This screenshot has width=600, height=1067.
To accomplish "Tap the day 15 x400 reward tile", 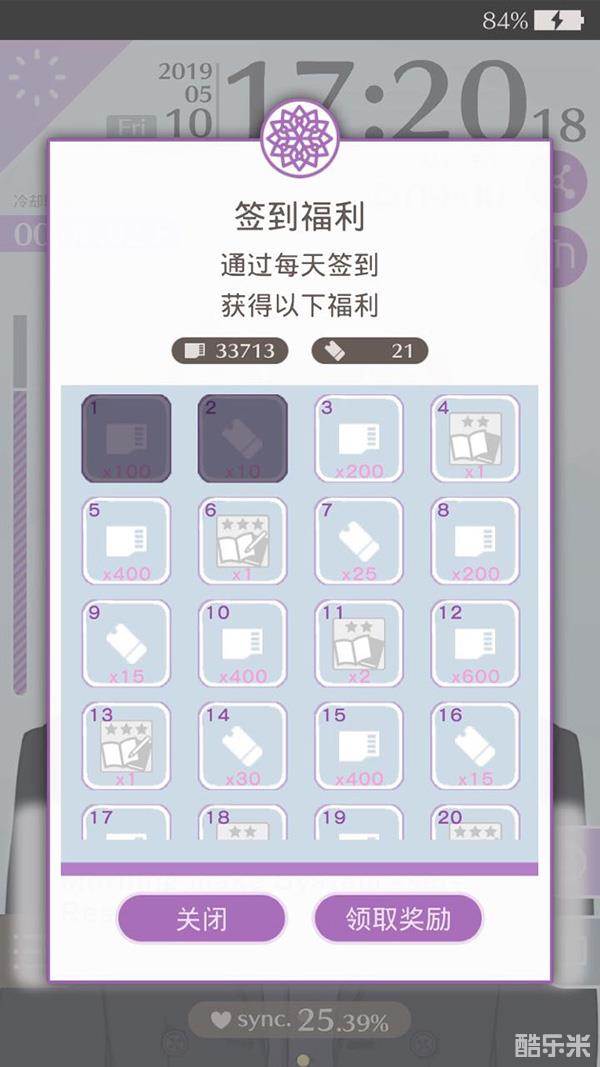I will pyautogui.click(x=359, y=746).
